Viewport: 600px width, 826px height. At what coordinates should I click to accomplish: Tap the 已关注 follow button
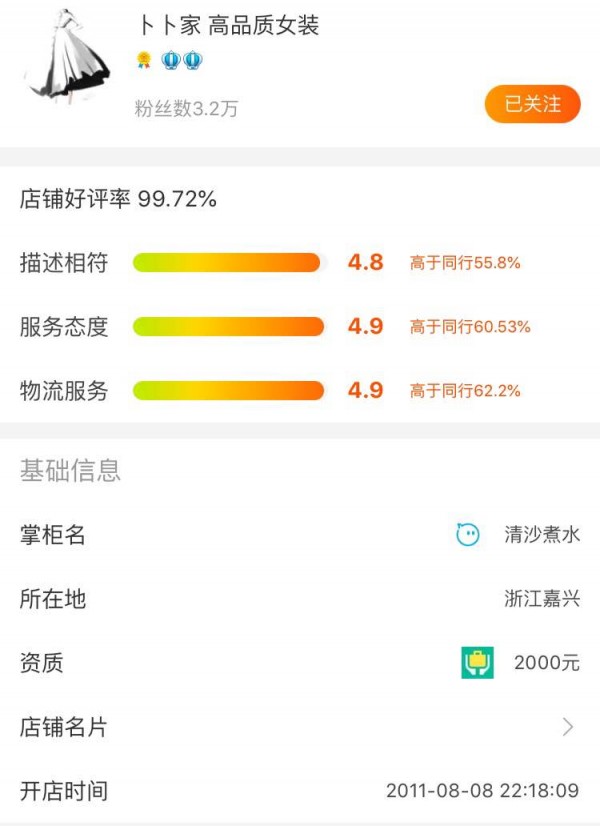[x=532, y=104]
